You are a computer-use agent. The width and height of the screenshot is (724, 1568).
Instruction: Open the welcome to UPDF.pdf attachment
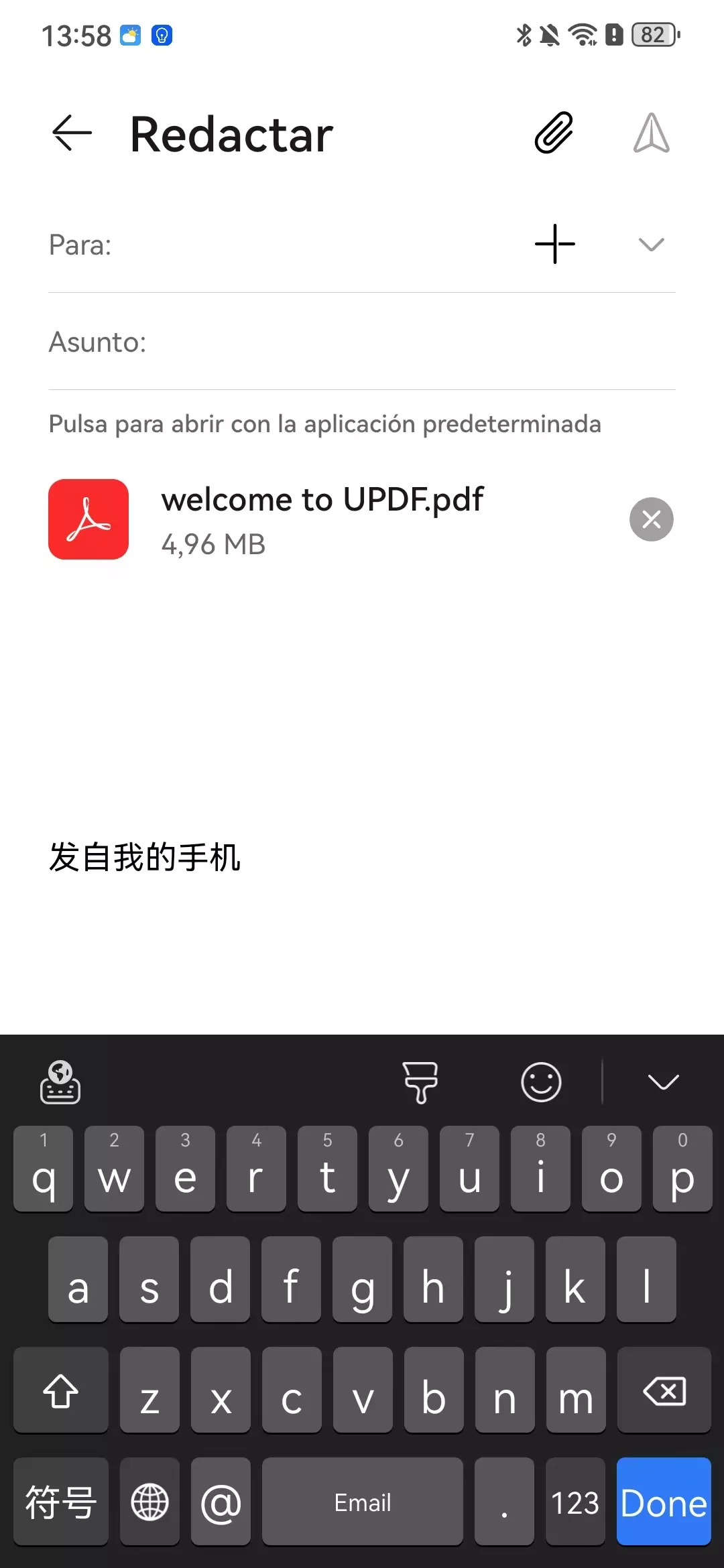point(322,519)
